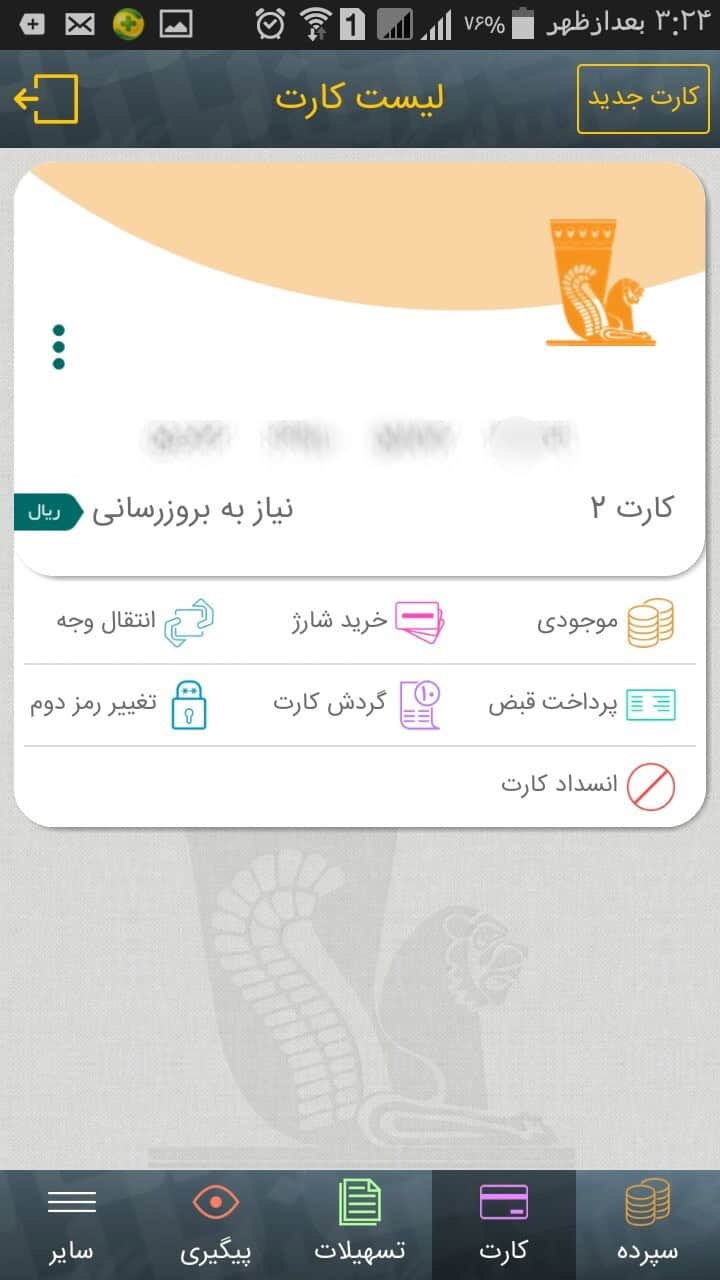Add a new card (کارت جدید)

[x=643, y=98]
